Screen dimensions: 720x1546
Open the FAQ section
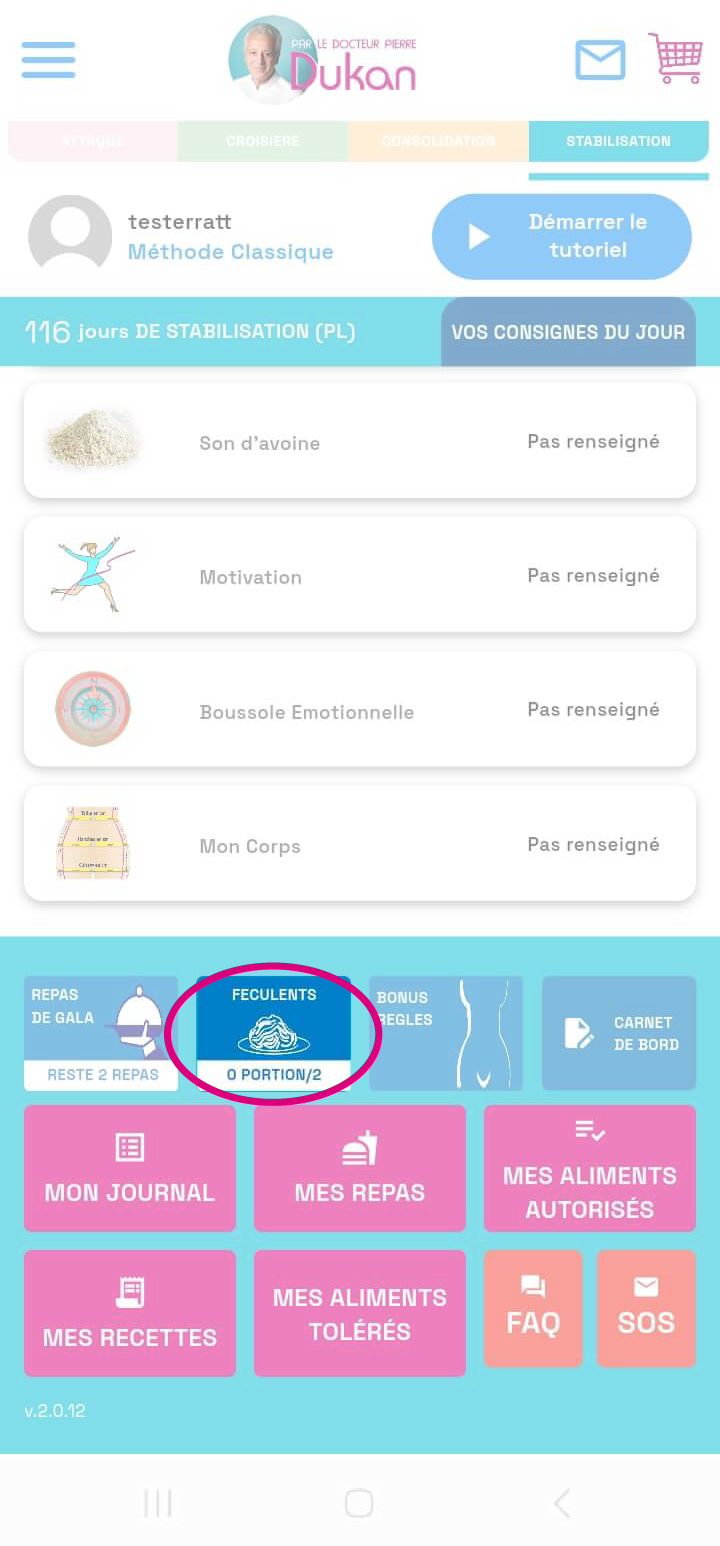(x=533, y=1308)
